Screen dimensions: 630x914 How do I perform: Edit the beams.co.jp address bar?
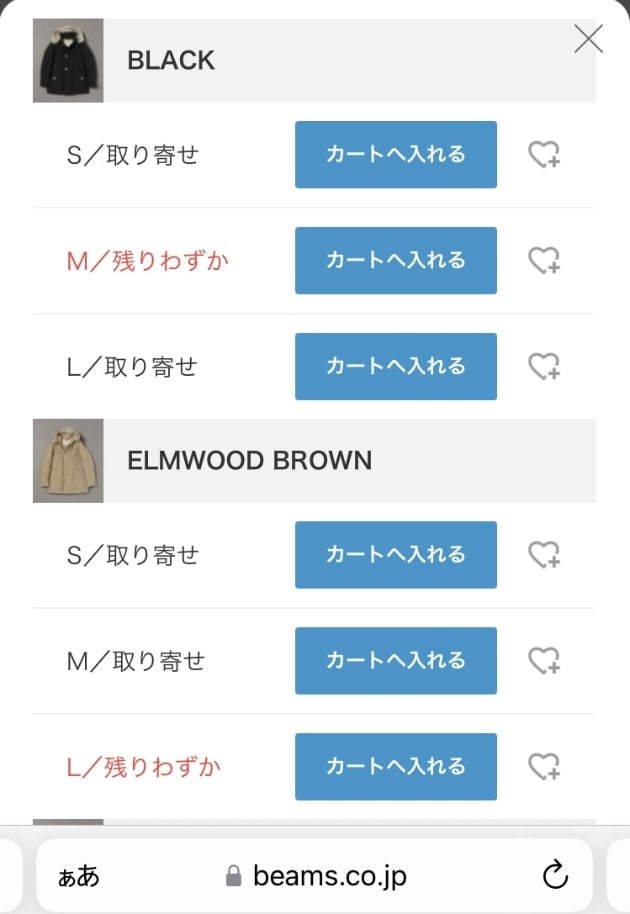pos(320,877)
